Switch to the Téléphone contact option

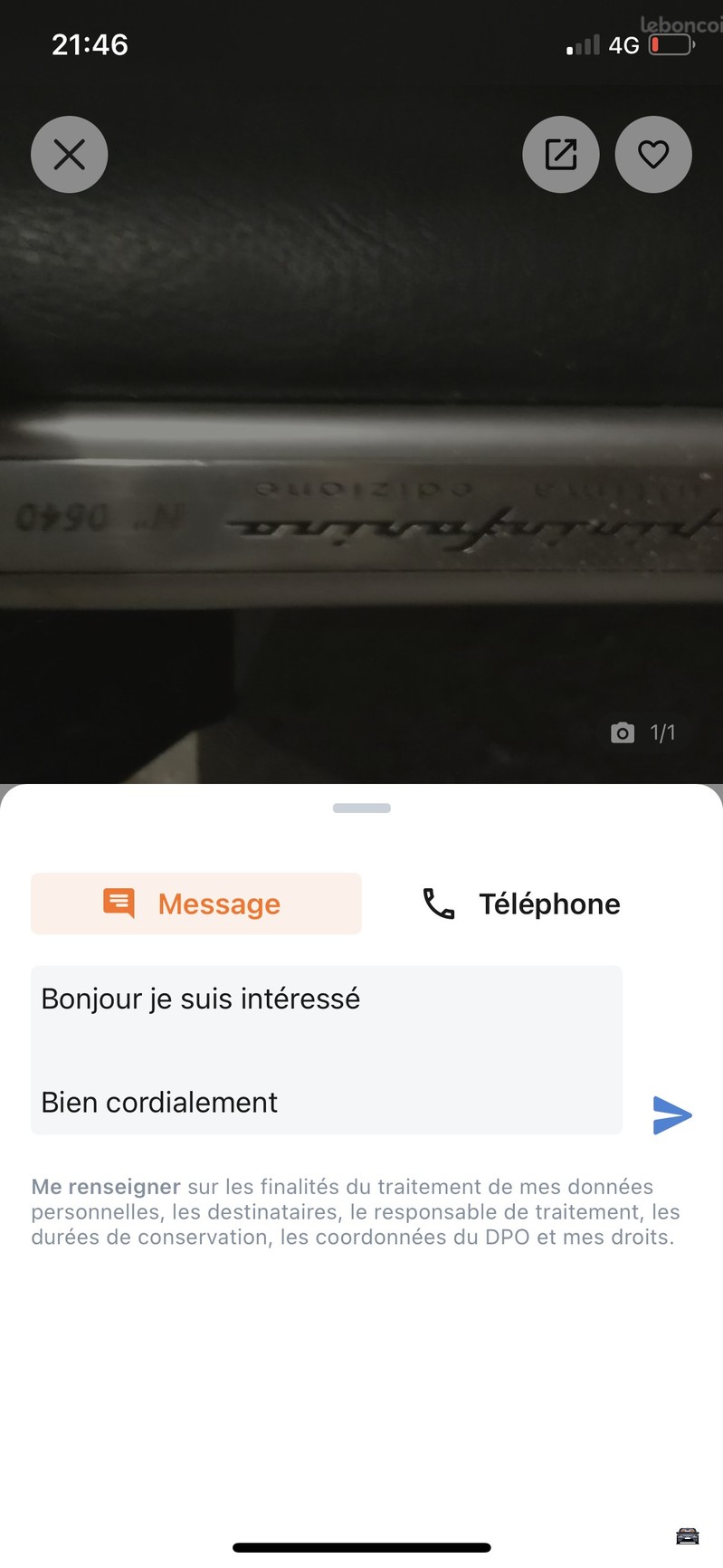522,904
